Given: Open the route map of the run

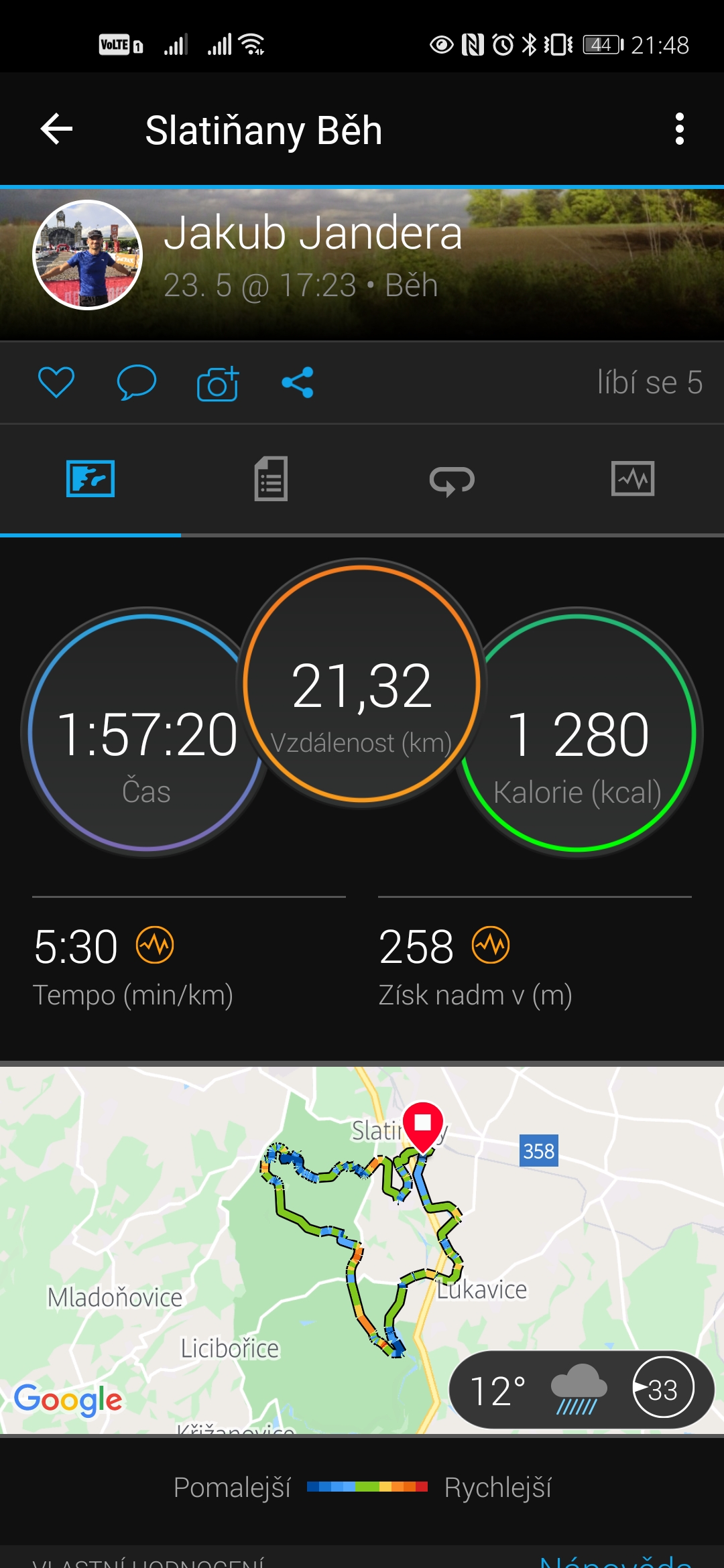Looking at the screenshot, I should tap(362, 1250).
